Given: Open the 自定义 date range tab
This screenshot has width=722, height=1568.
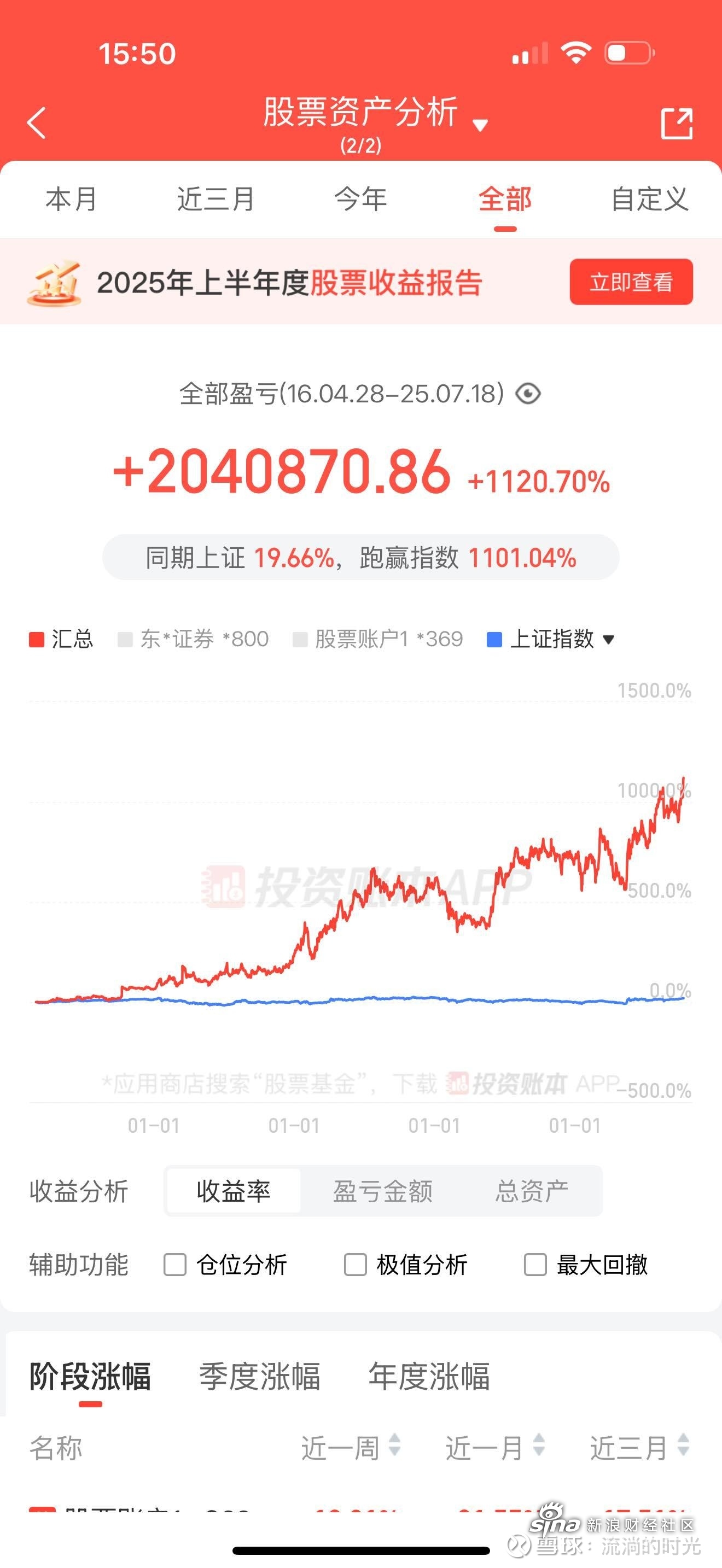Looking at the screenshot, I should pyautogui.click(x=650, y=200).
